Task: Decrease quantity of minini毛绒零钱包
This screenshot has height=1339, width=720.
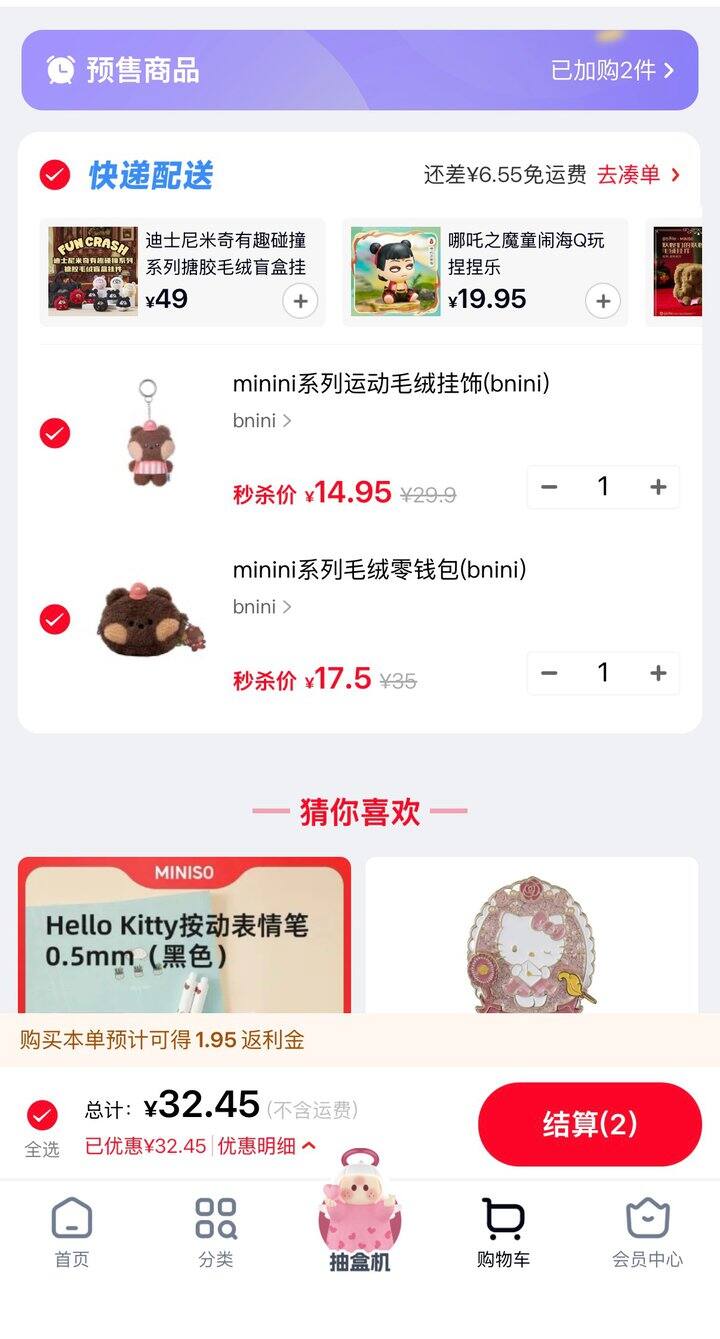Action: click(549, 673)
